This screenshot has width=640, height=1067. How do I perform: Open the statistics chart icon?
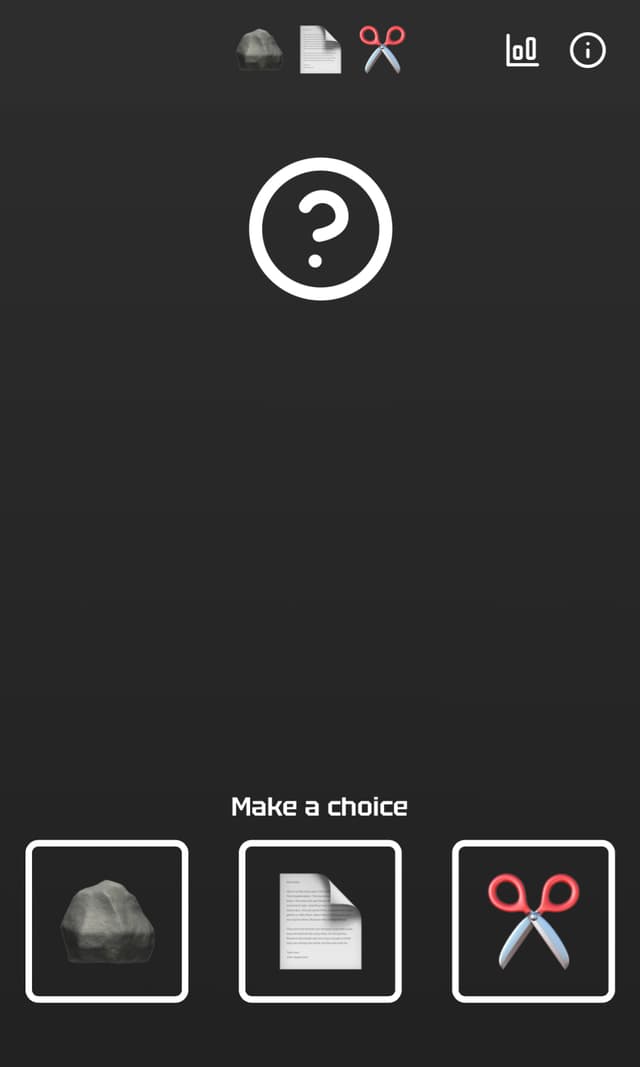[x=522, y=50]
